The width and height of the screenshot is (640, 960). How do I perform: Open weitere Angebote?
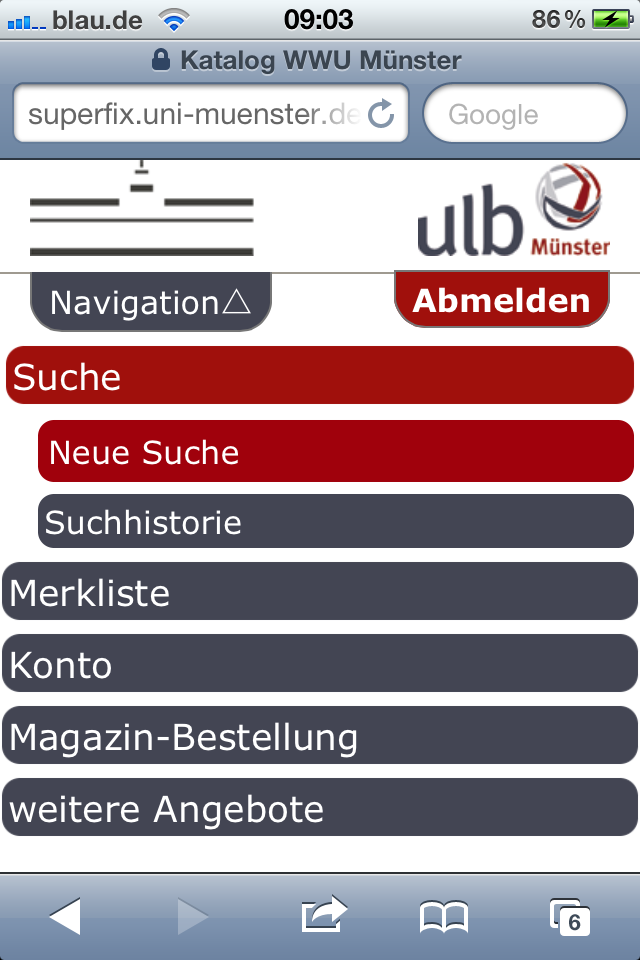(x=320, y=808)
